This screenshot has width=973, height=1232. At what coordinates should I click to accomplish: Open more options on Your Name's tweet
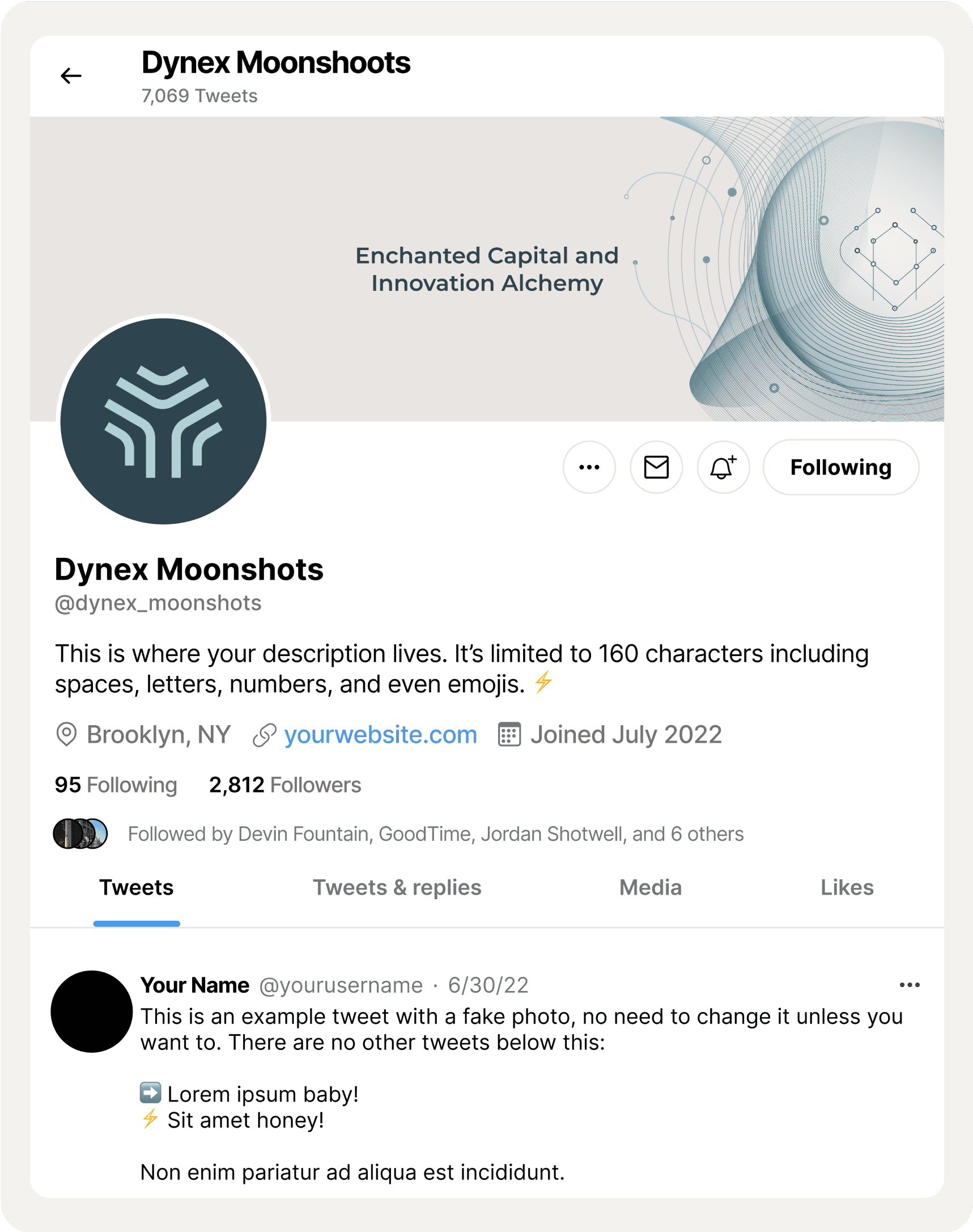[x=909, y=985]
